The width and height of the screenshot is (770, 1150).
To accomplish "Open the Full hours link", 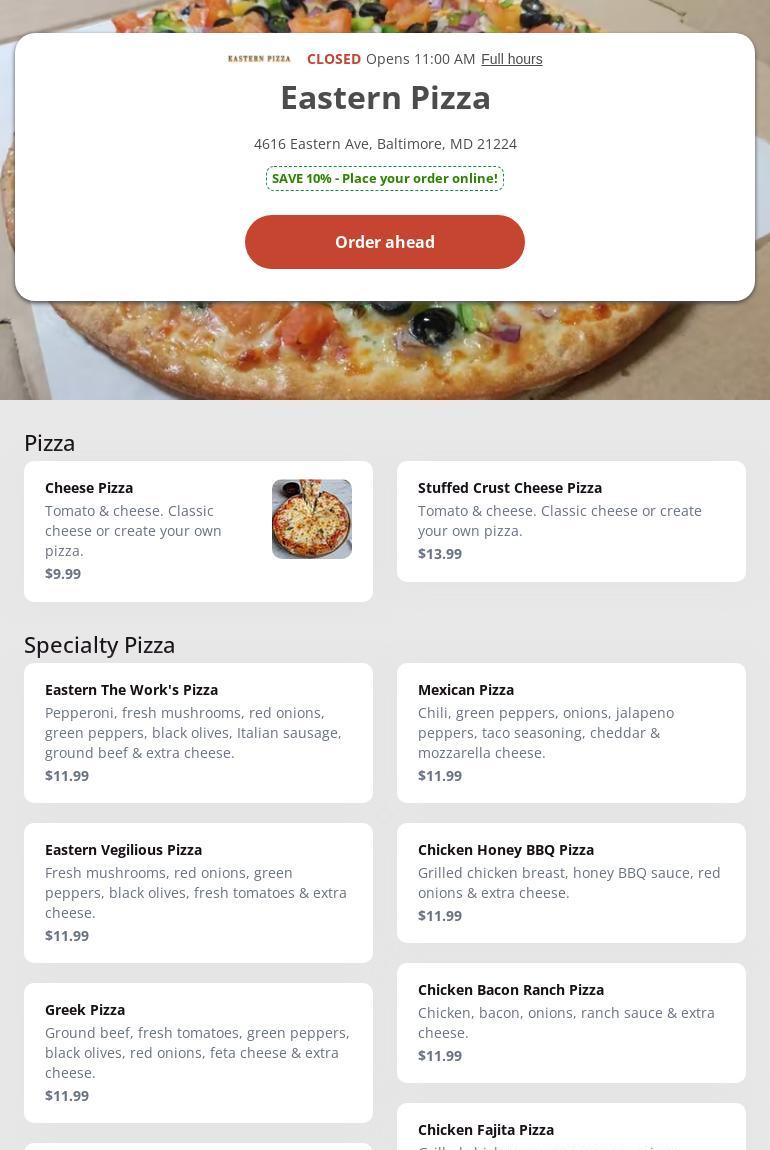I will pyautogui.click(x=511, y=59).
